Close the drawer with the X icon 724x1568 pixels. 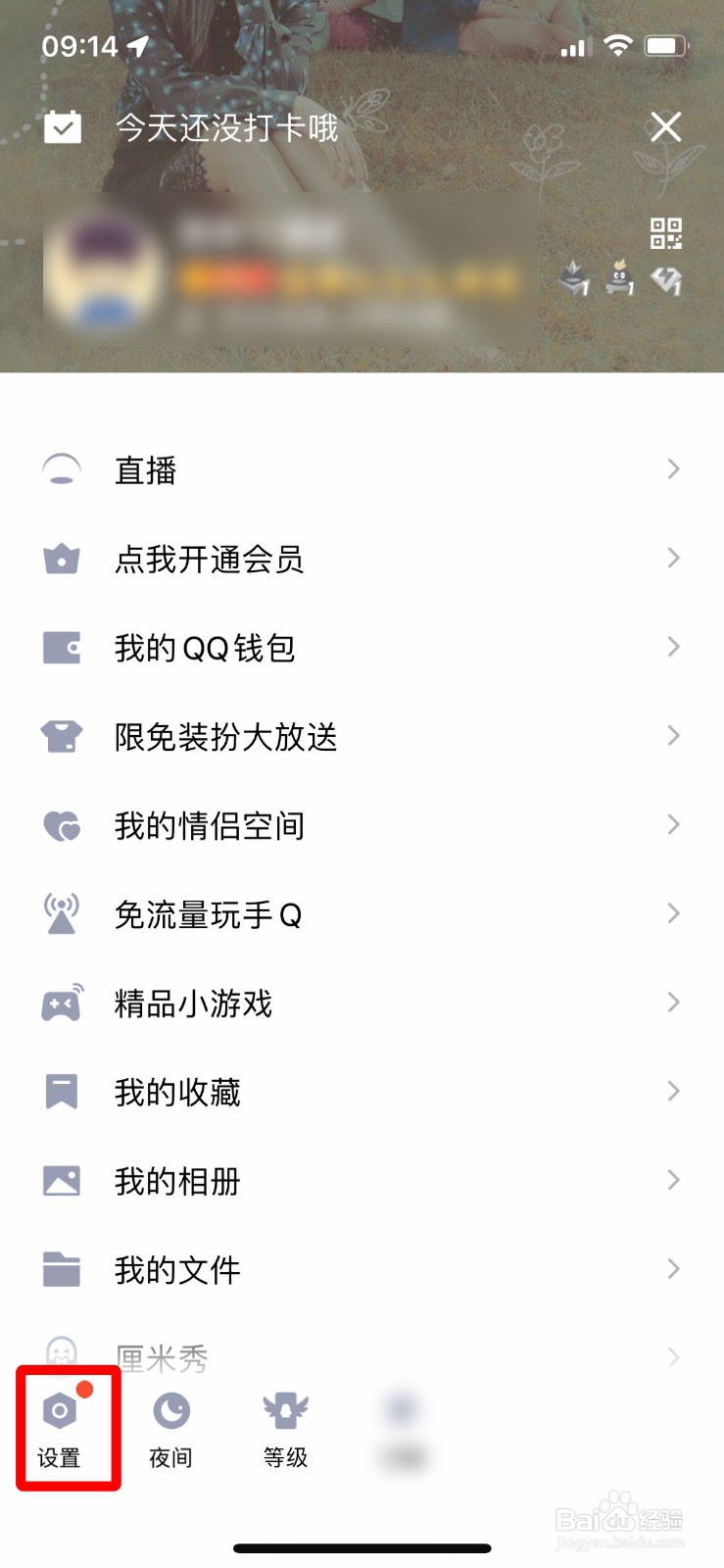665,126
